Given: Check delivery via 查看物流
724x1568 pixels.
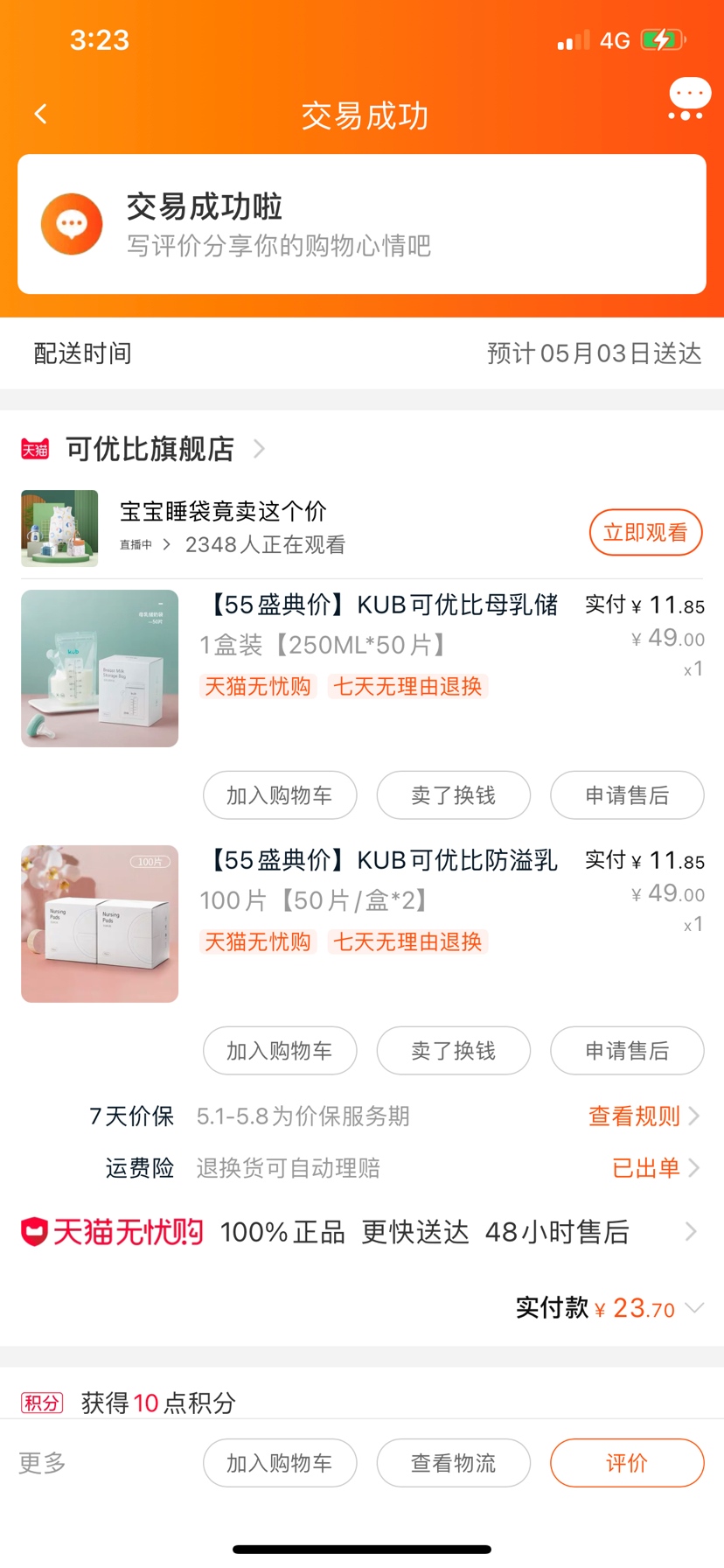Looking at the screenshot, I should pyautogui.click(x=453, y=1463).
